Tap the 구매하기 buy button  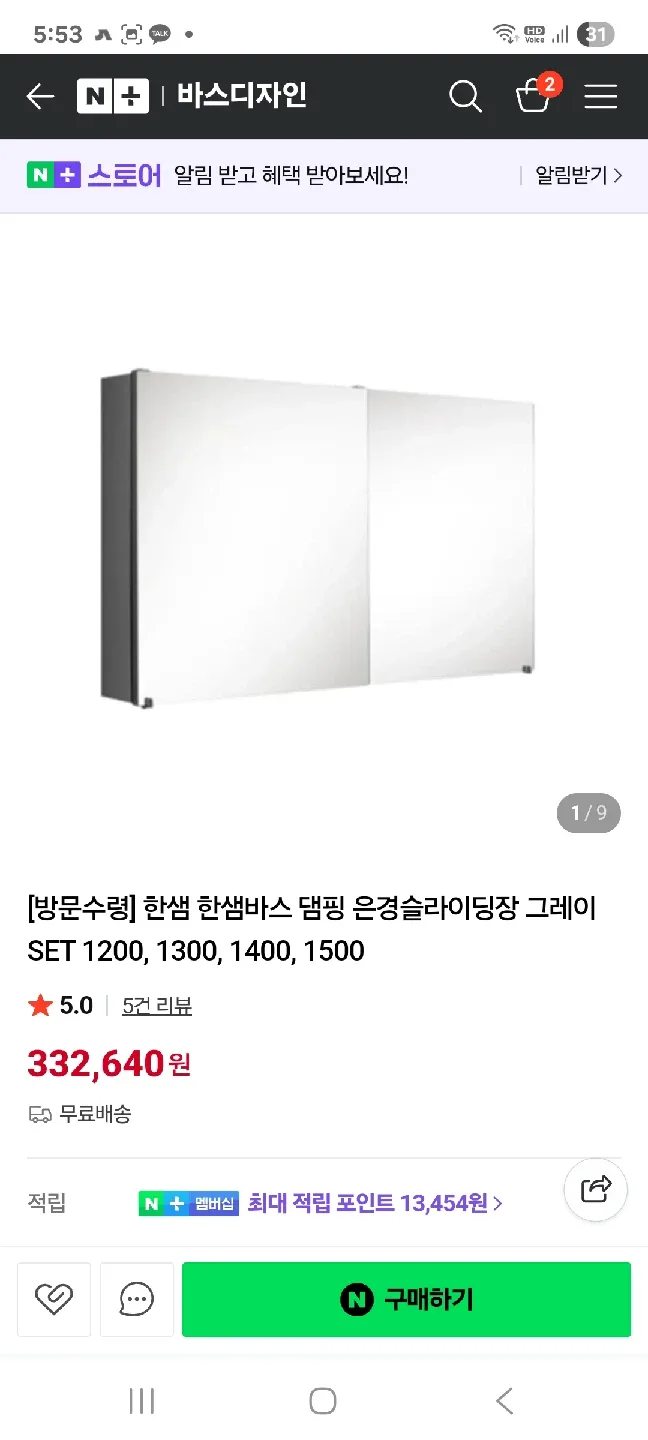click(x=406, y=1299)
